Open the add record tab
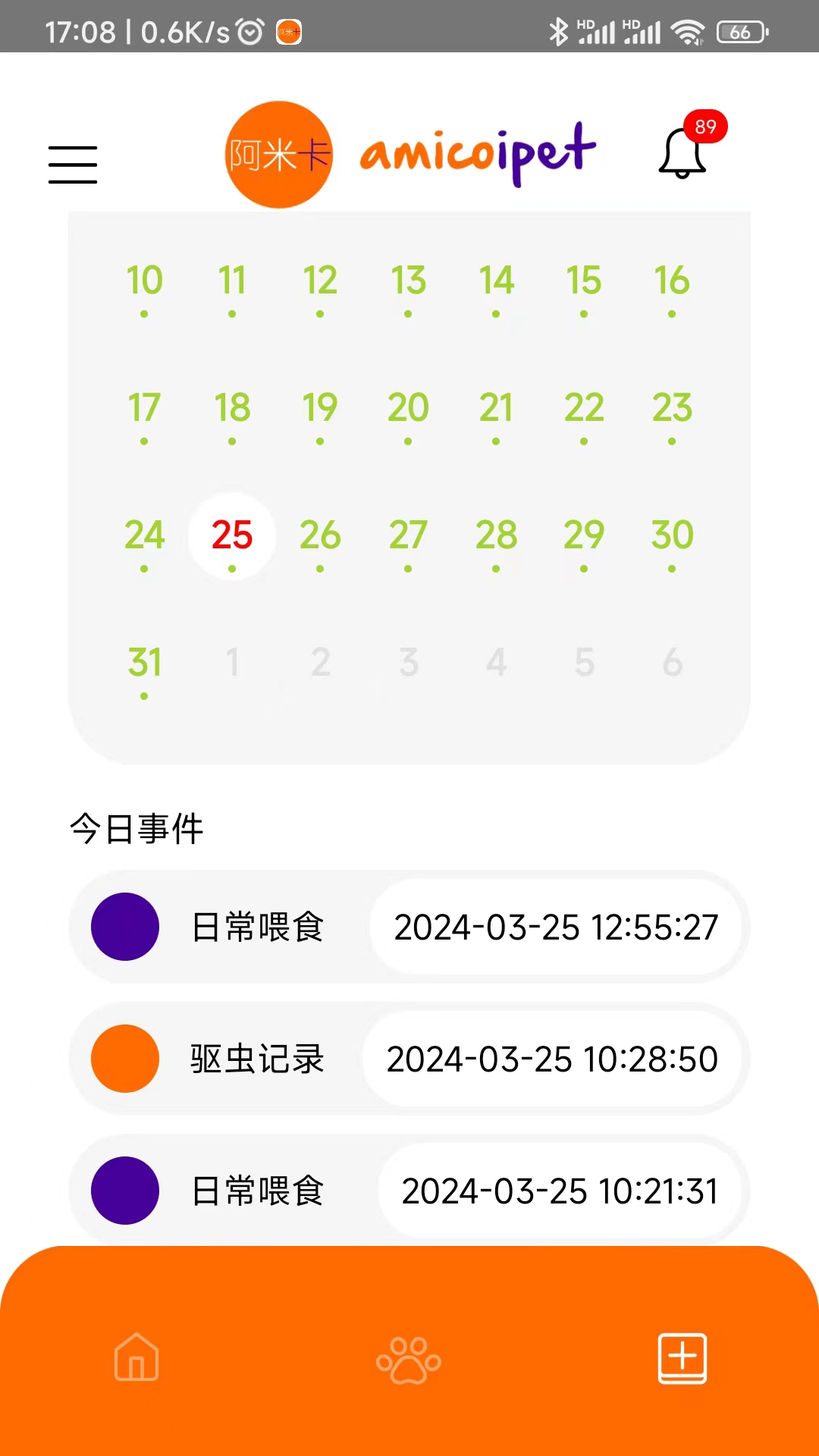Viewport: 819px width, 1456px height. point(682,1357)
